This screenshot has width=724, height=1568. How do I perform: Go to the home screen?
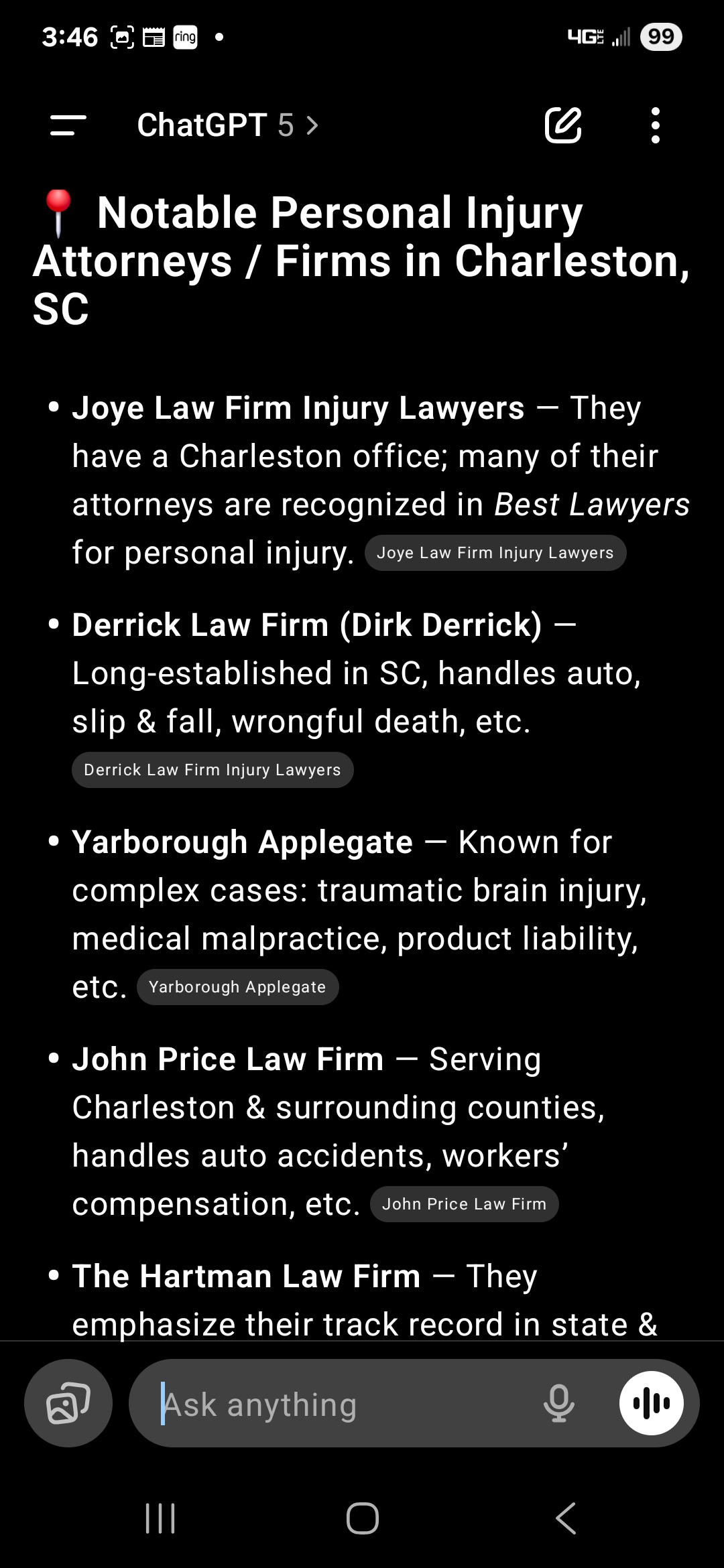pos(362,1518)
